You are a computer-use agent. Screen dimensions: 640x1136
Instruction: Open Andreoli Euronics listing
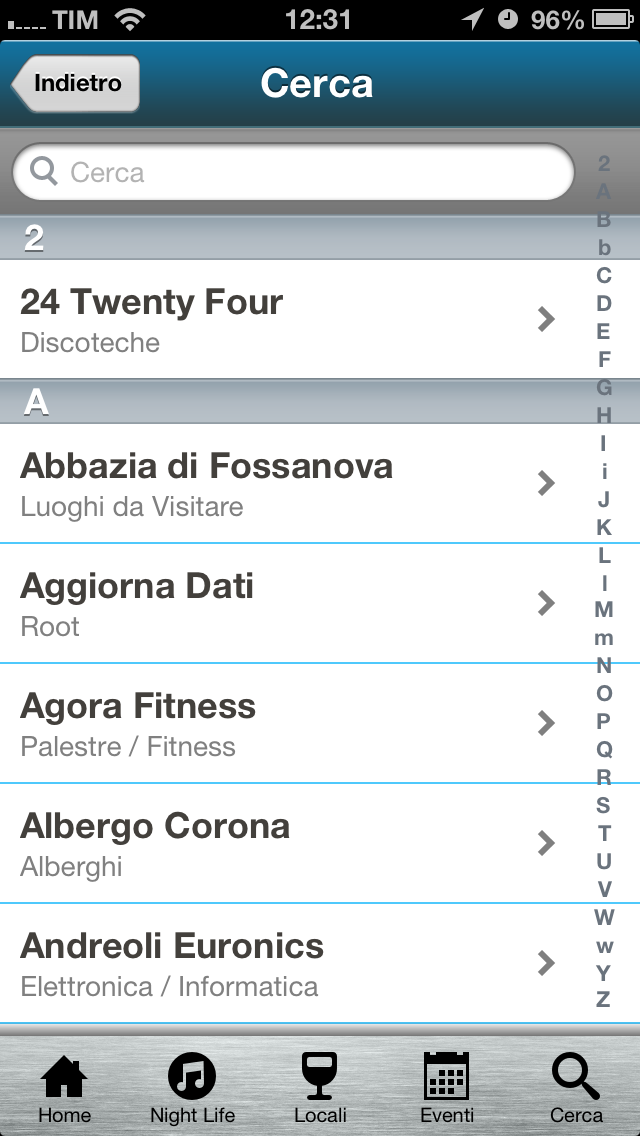click(280, 963)
